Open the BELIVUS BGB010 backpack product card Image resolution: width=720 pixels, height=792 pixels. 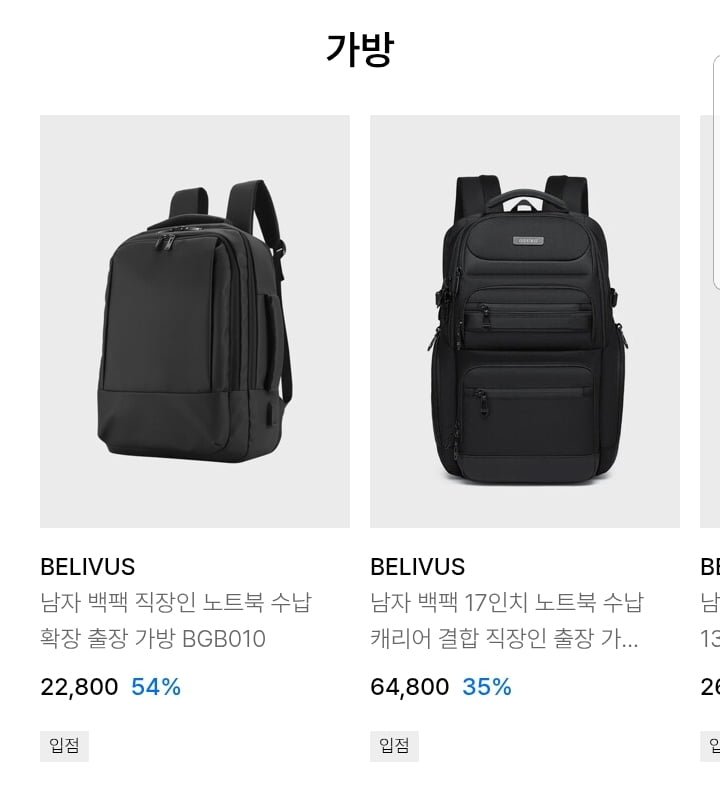(195, 321)
